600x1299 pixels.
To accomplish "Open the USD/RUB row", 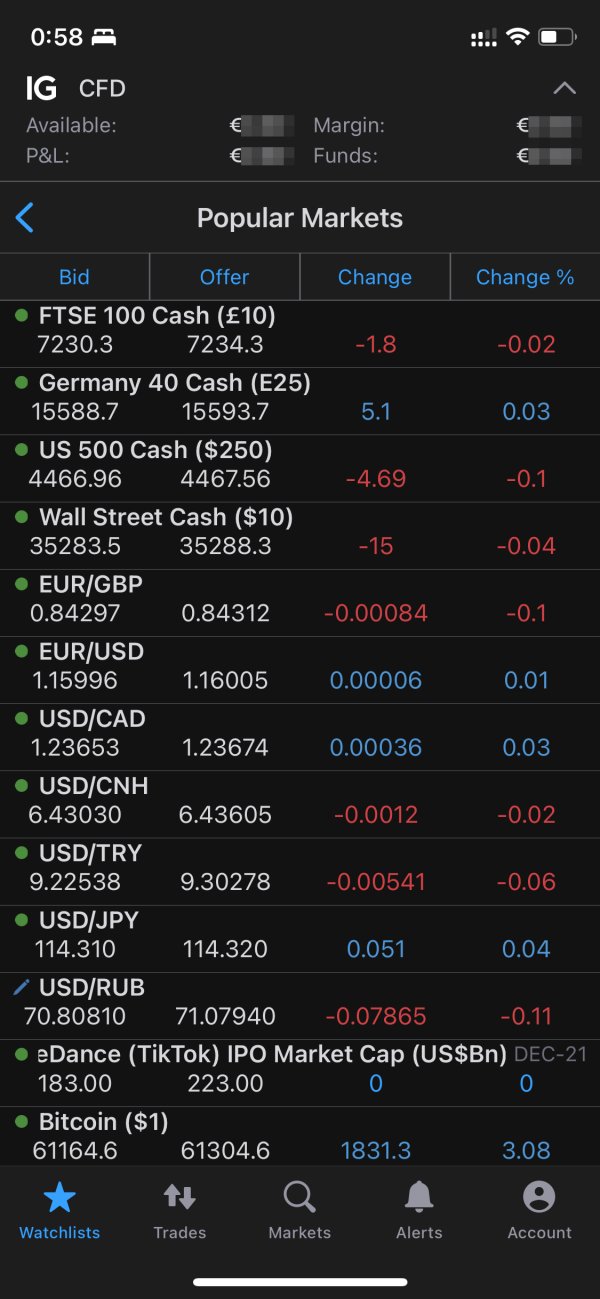I will 300,1003.
